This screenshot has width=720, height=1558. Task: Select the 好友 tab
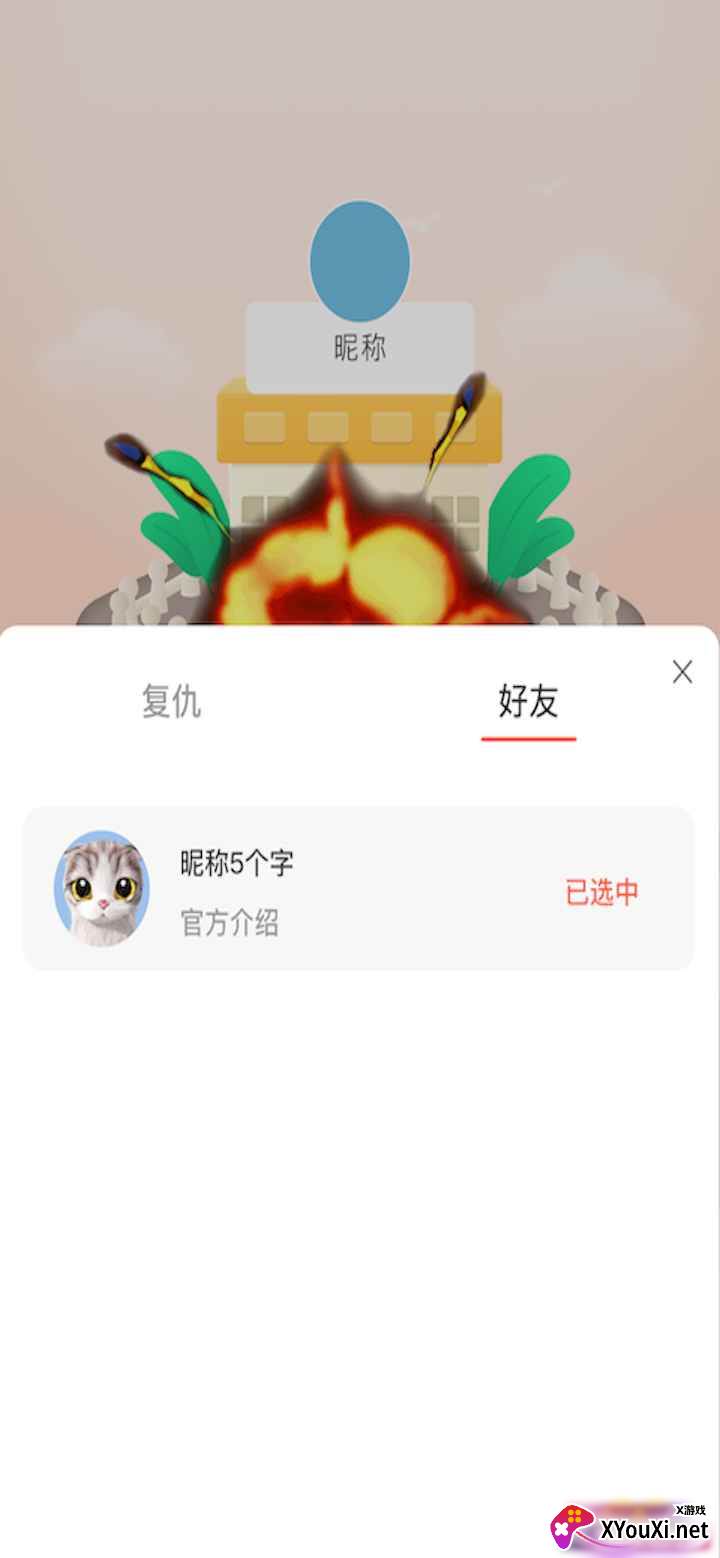click(528, 702)
